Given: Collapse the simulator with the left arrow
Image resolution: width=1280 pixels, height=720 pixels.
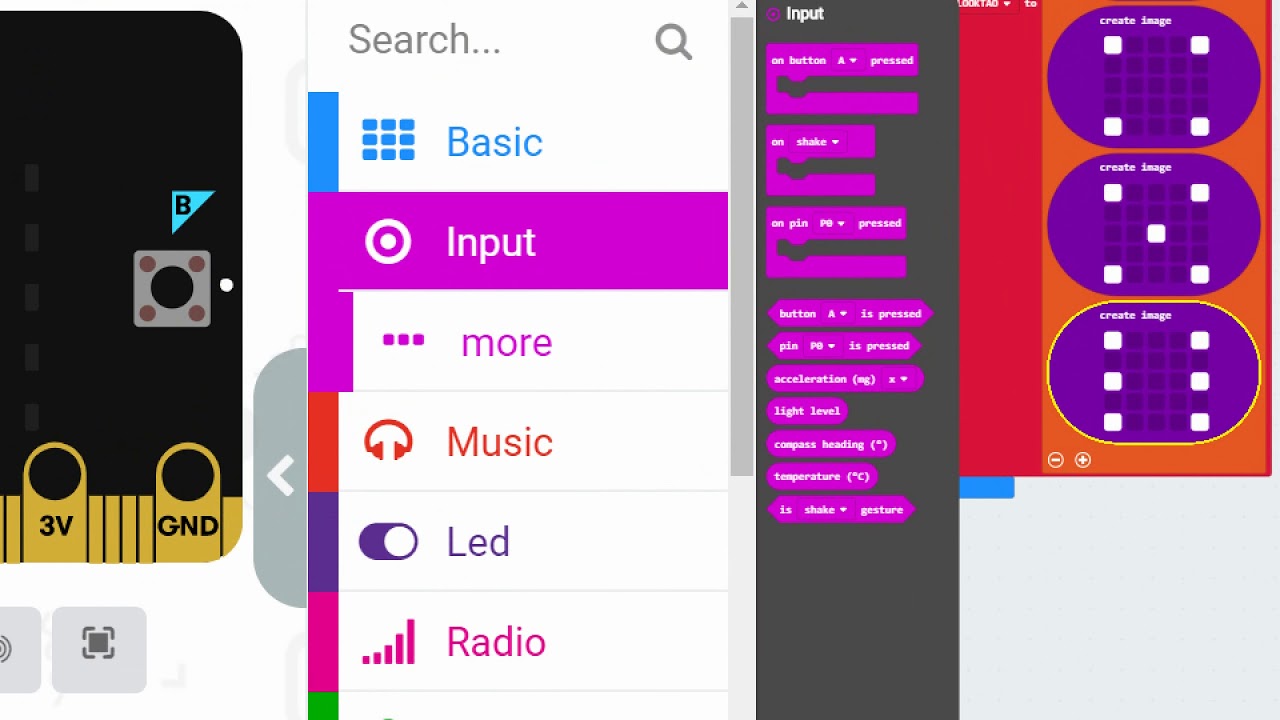Looking at the screenshot, I should click(x=281, y=477).
